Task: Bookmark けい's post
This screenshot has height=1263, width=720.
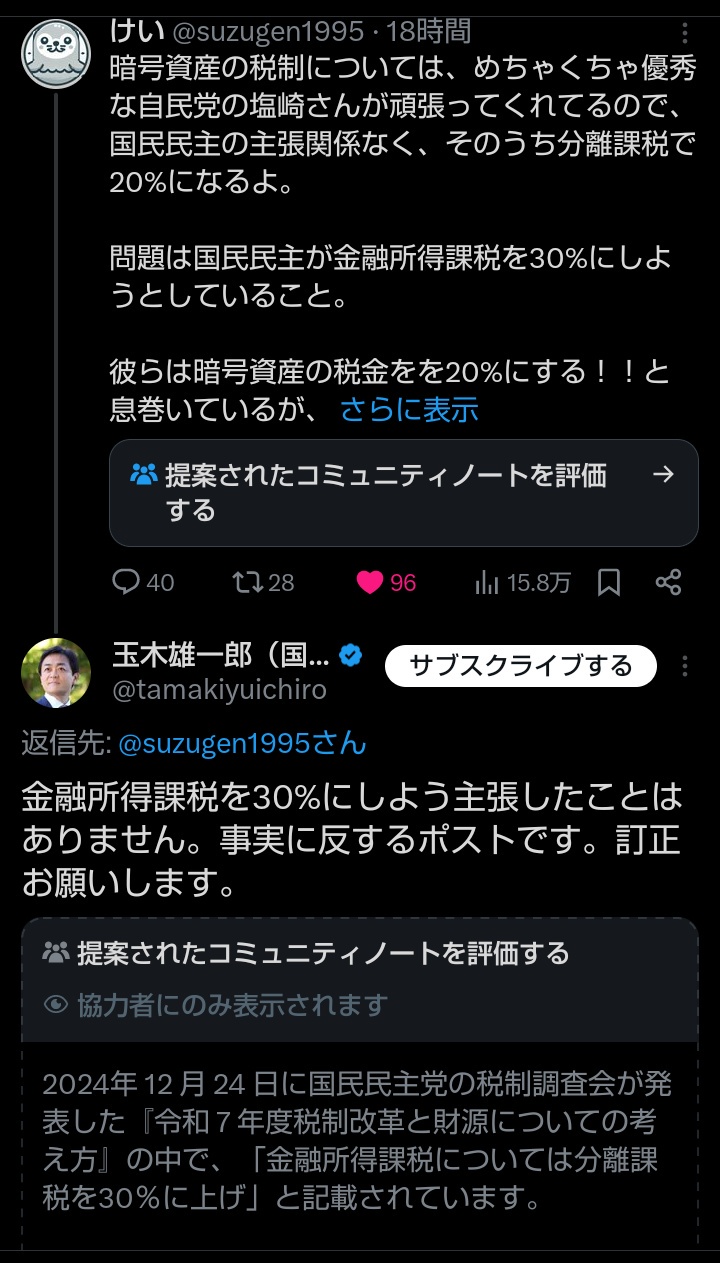Action: (x=609, y=582)
